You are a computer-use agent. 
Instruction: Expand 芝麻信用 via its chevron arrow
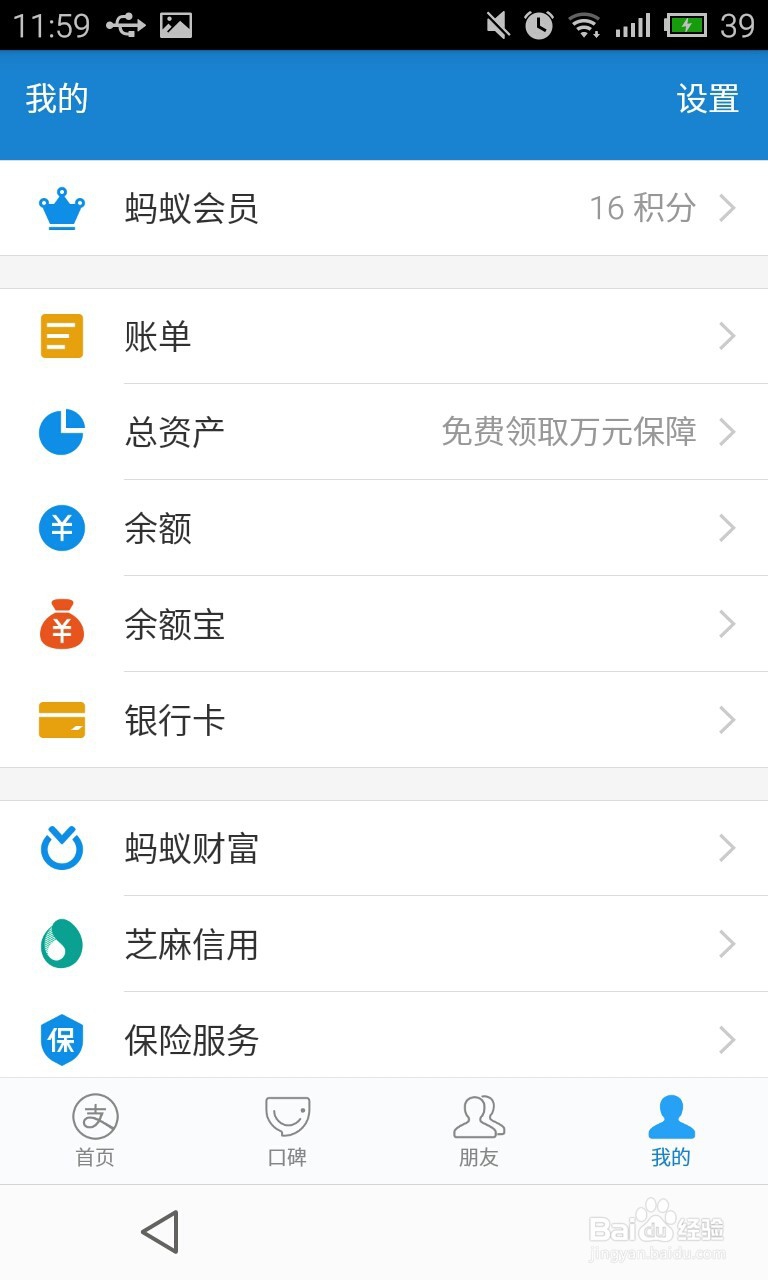pyautogui.click(x=727, y=944)
